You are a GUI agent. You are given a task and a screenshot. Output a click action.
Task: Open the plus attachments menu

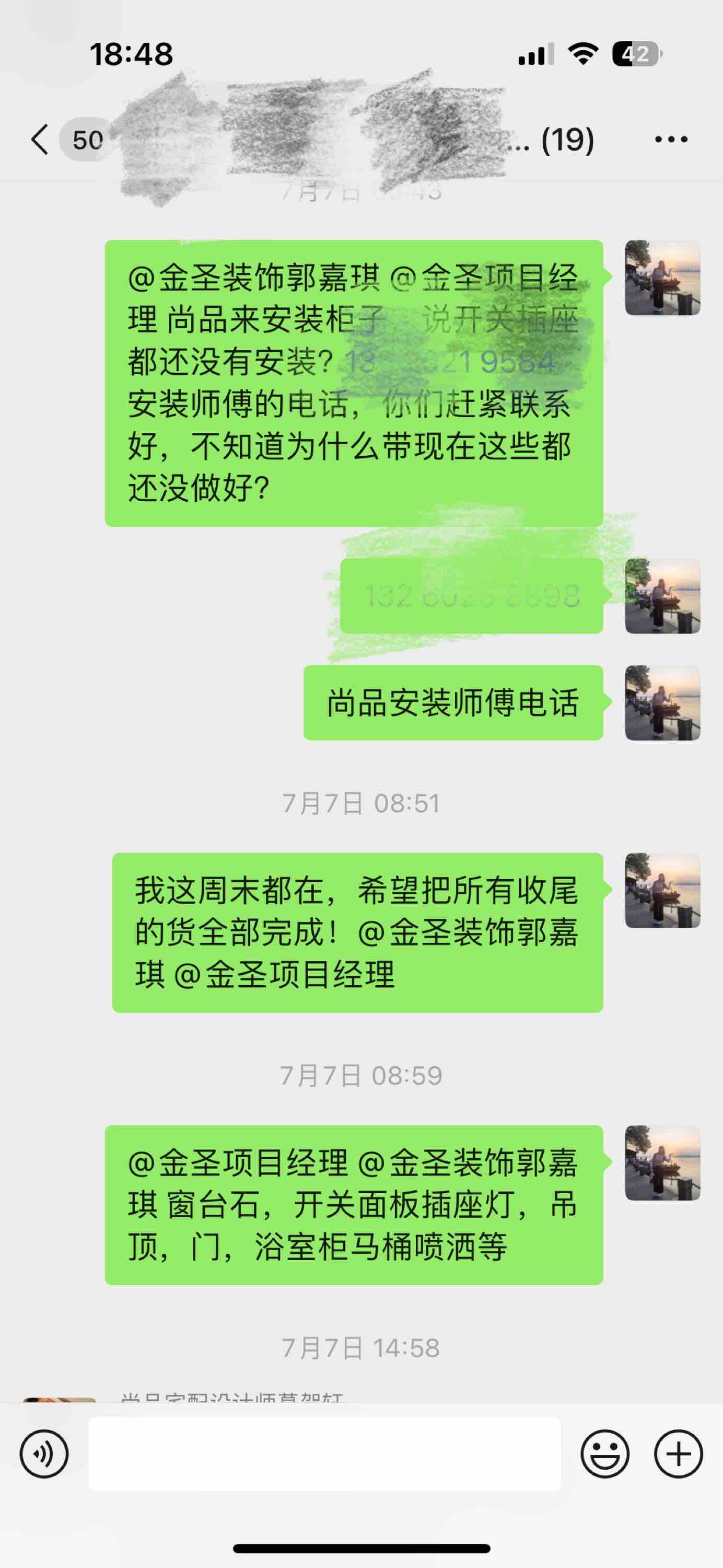678,1454
